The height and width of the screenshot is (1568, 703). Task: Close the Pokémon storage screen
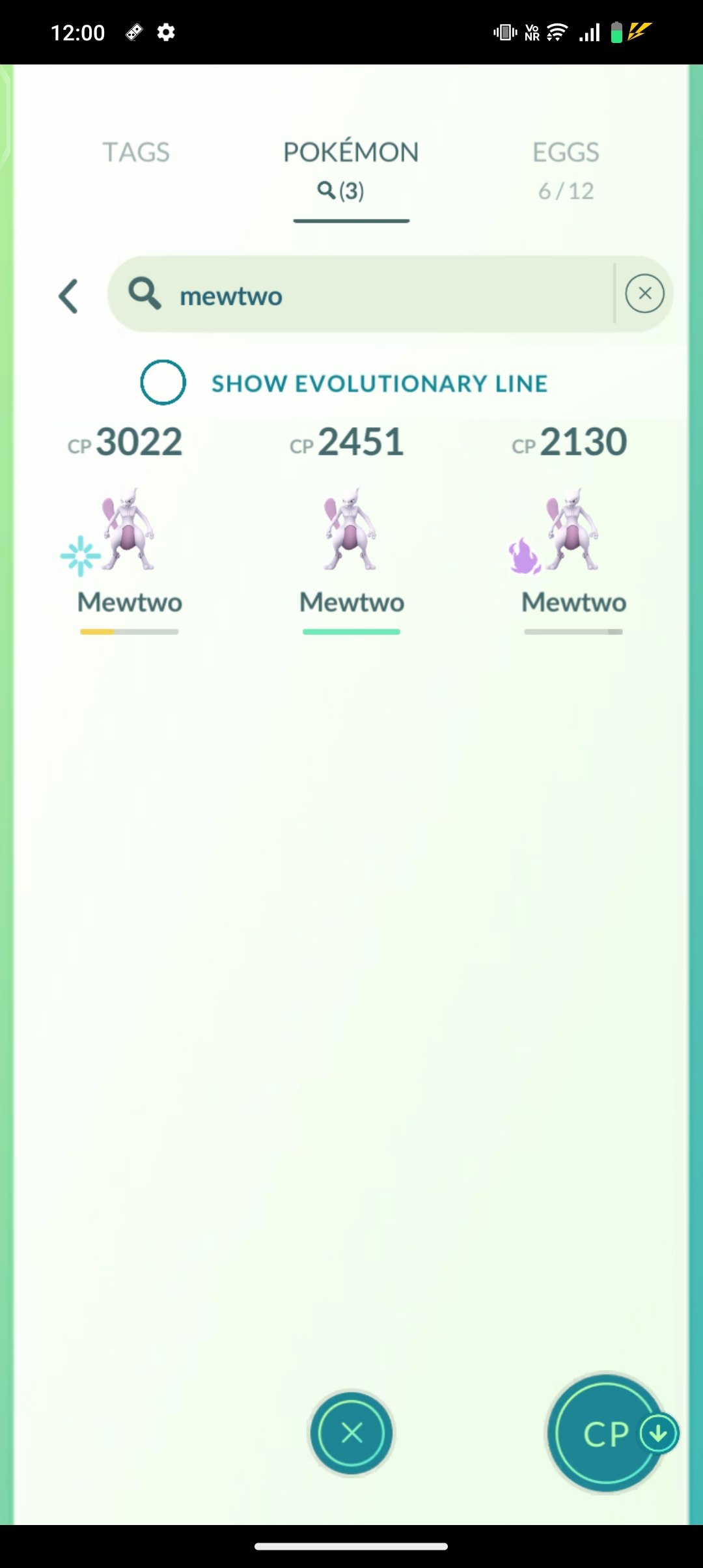click(x=351, y=1433)
